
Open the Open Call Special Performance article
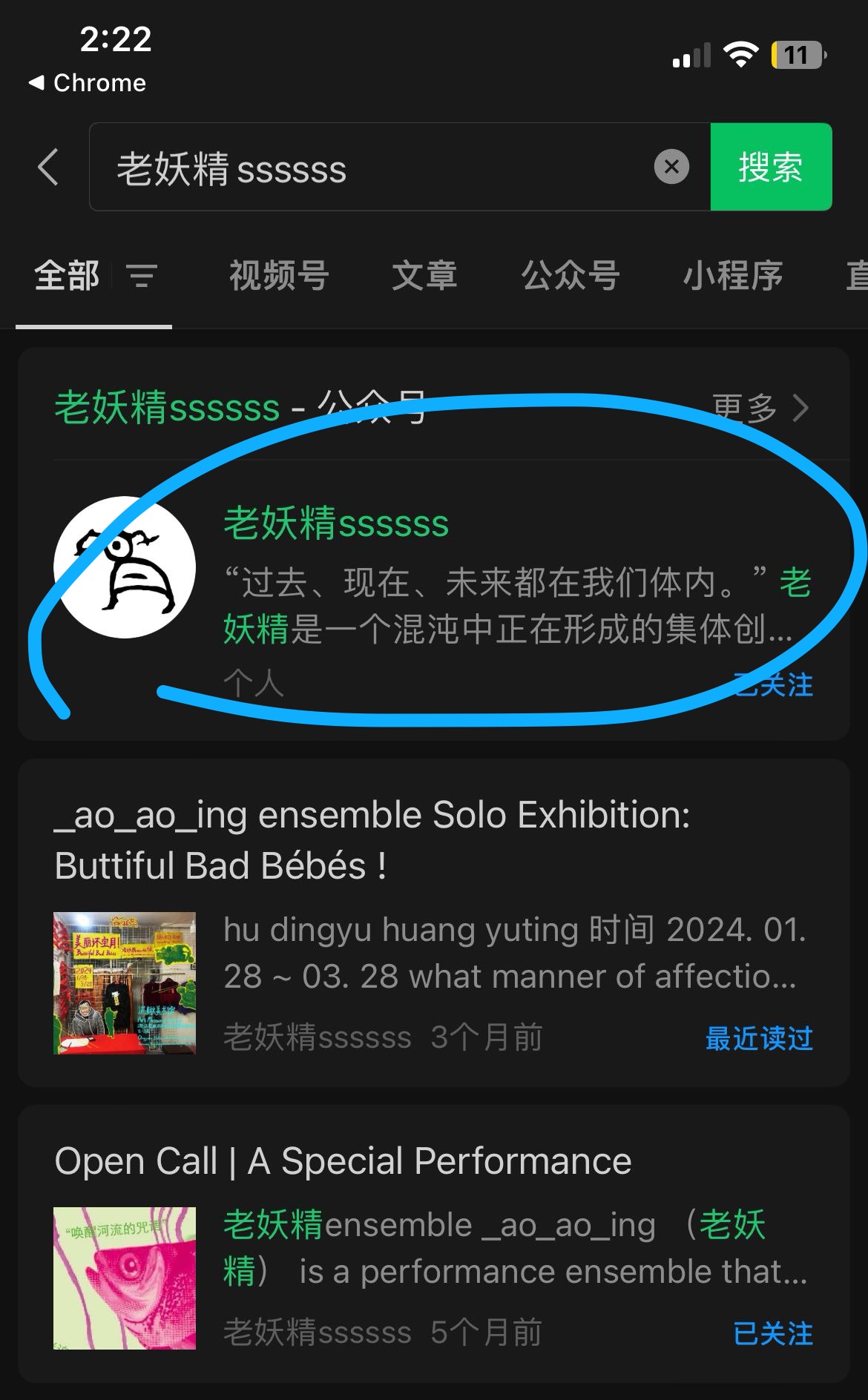(343, 1161)
